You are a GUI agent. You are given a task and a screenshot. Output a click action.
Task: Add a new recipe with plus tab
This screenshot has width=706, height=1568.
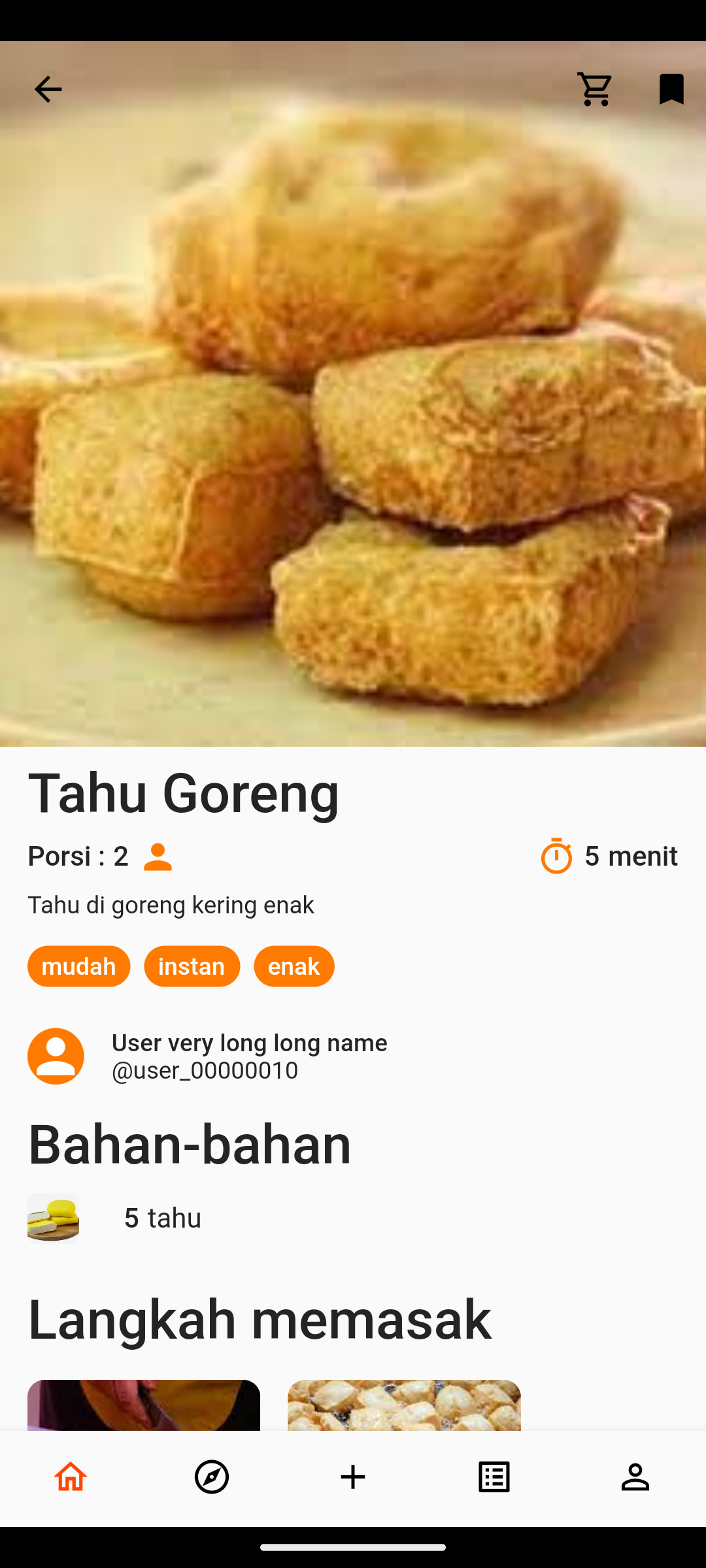tap(353, 1477)
